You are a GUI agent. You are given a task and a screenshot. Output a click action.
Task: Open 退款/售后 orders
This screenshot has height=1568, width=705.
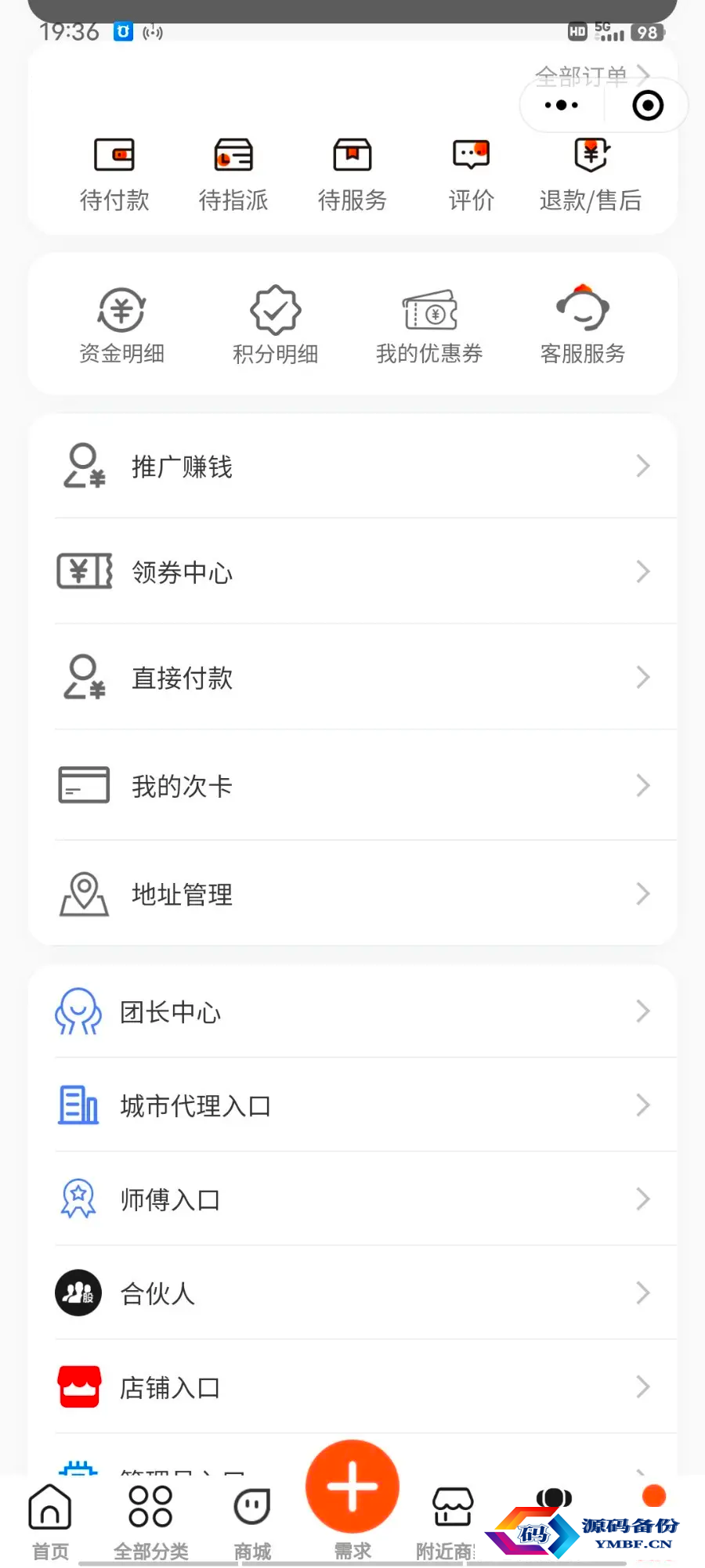click(x=591, y=175)
